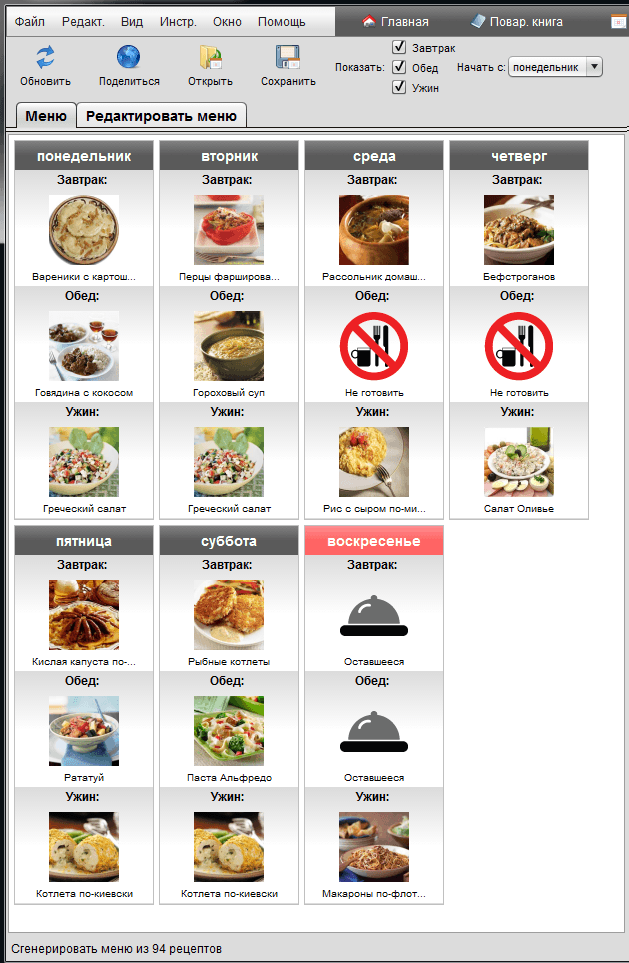The height and width of the screenshot is (963, 629).
Task: Open Повар. книга section
Action: point(517,21)
